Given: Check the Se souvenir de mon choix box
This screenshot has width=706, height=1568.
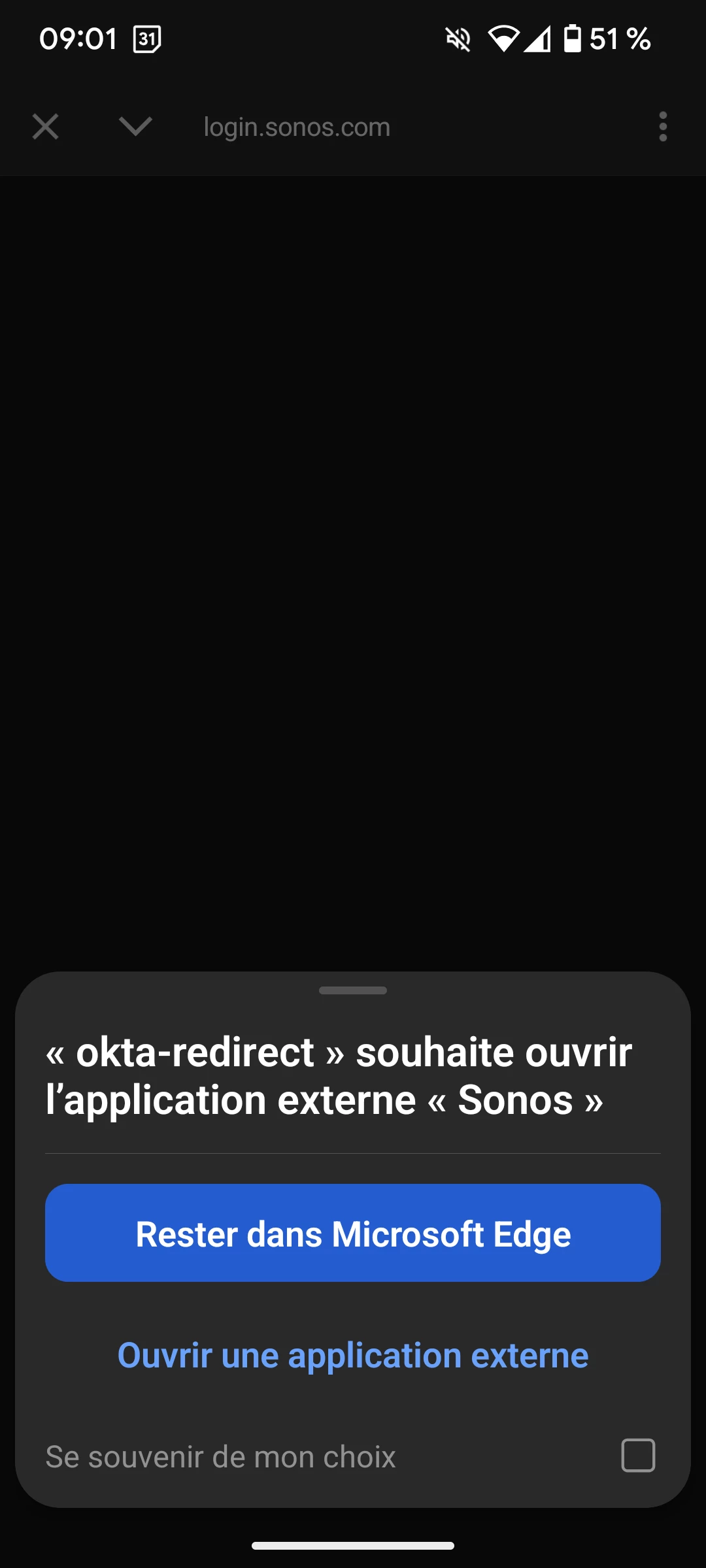Looking at the screenshot, I should click(638, 1456).
